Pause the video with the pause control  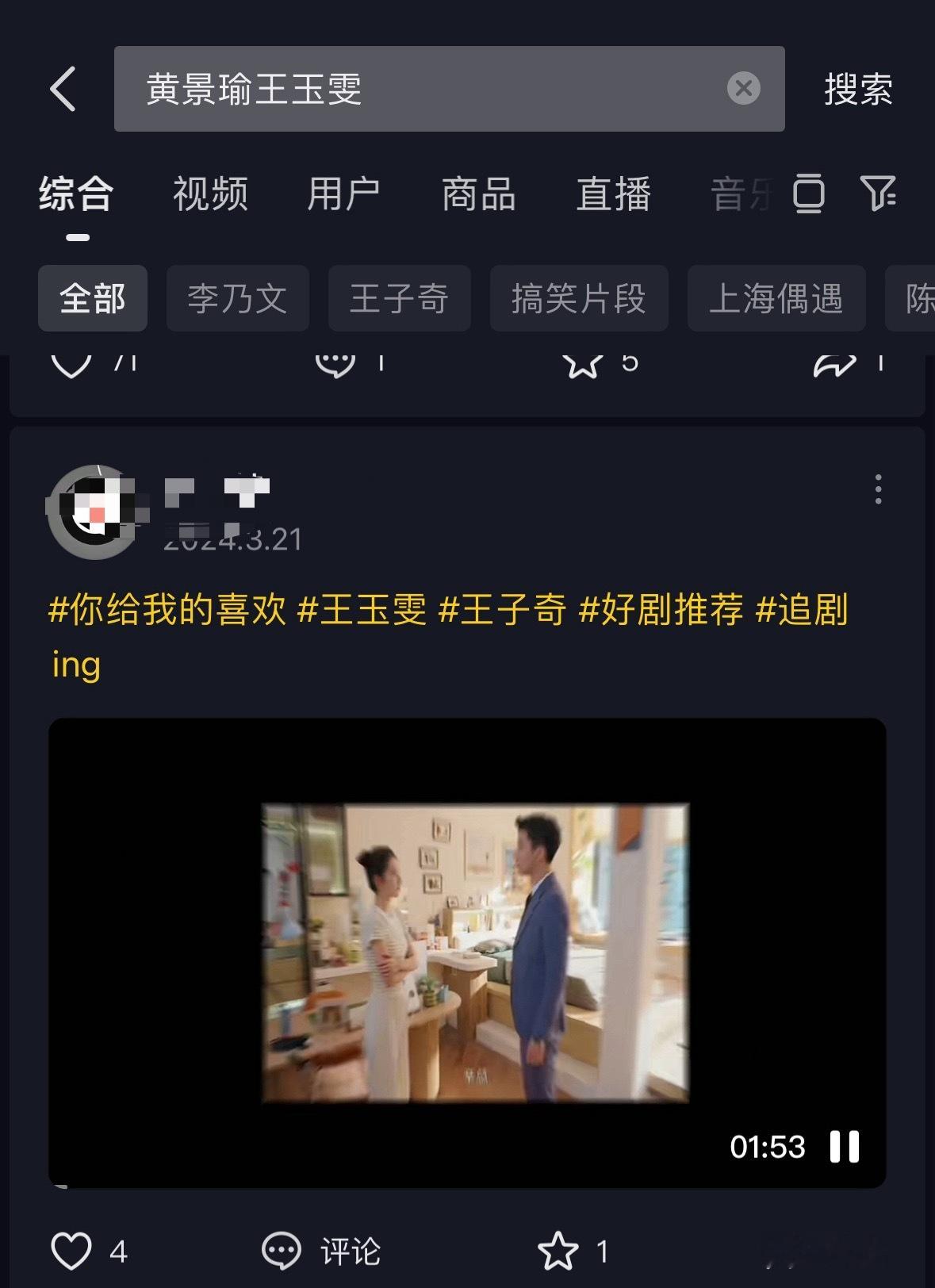pos(845,1146)
